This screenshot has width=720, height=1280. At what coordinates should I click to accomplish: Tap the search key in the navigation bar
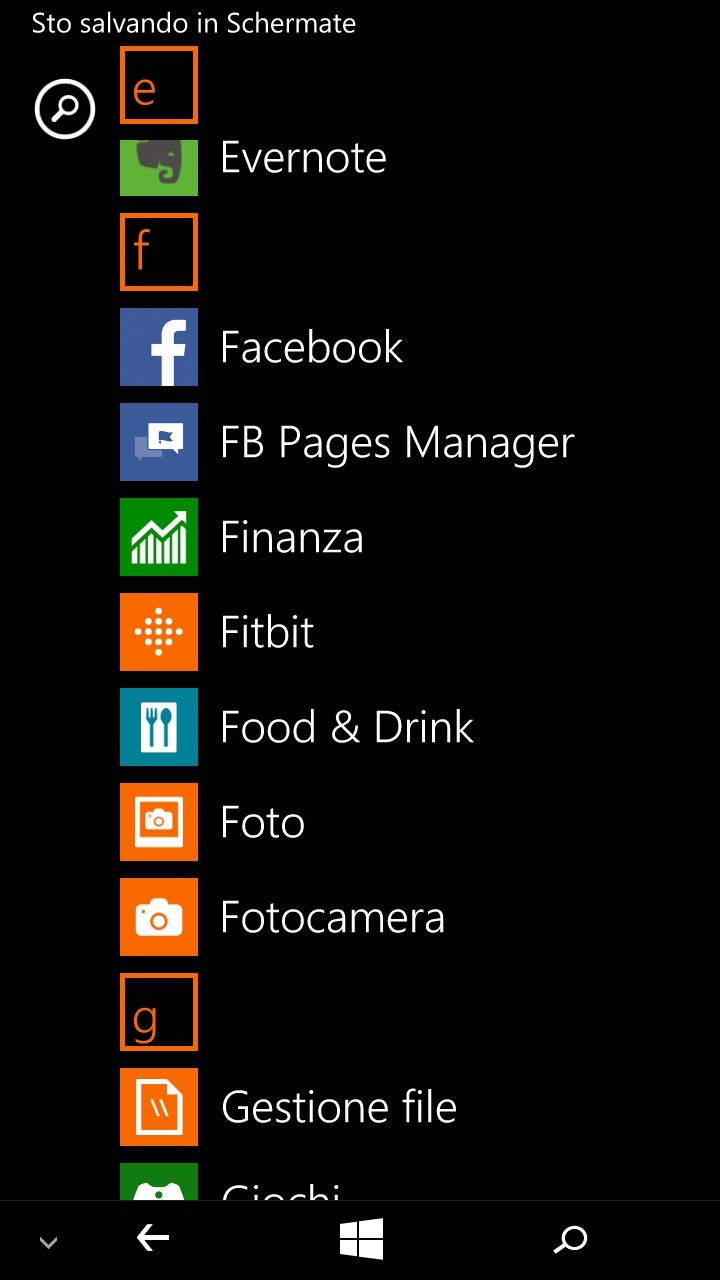point(570,1240)
